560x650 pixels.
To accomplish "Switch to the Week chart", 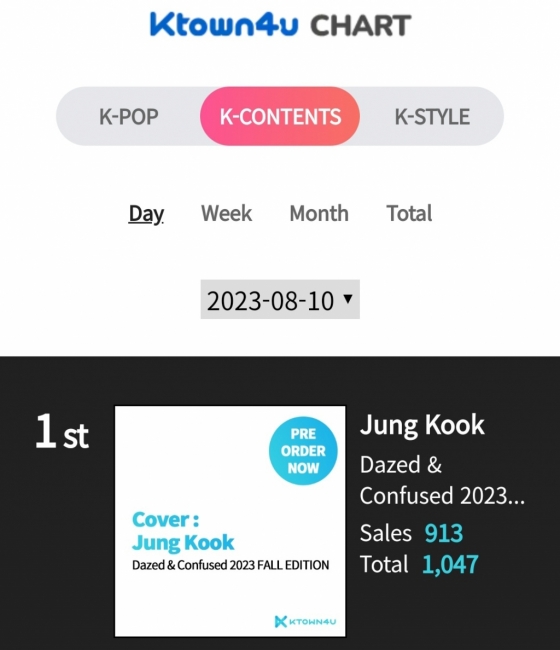I will click(x=226, y=213).
